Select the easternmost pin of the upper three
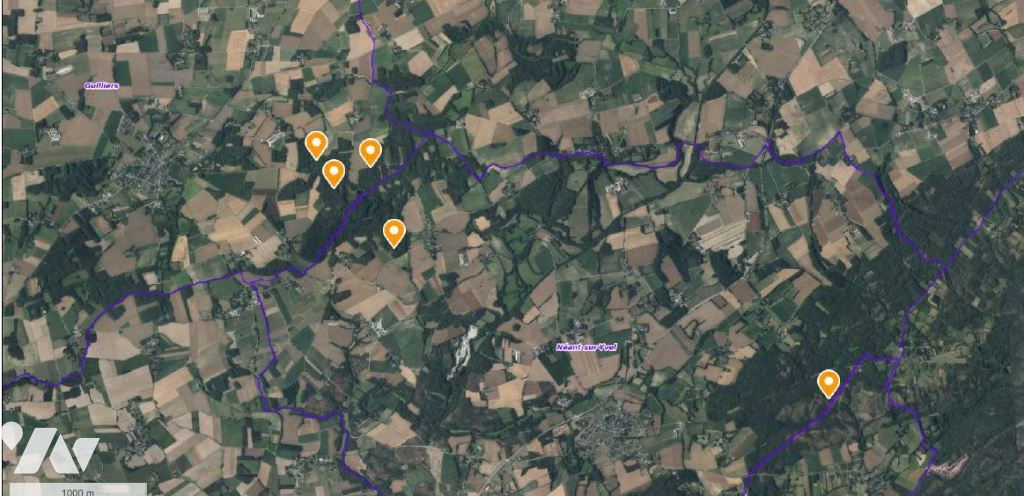The image size is (1024, 496). click(370, 151)
